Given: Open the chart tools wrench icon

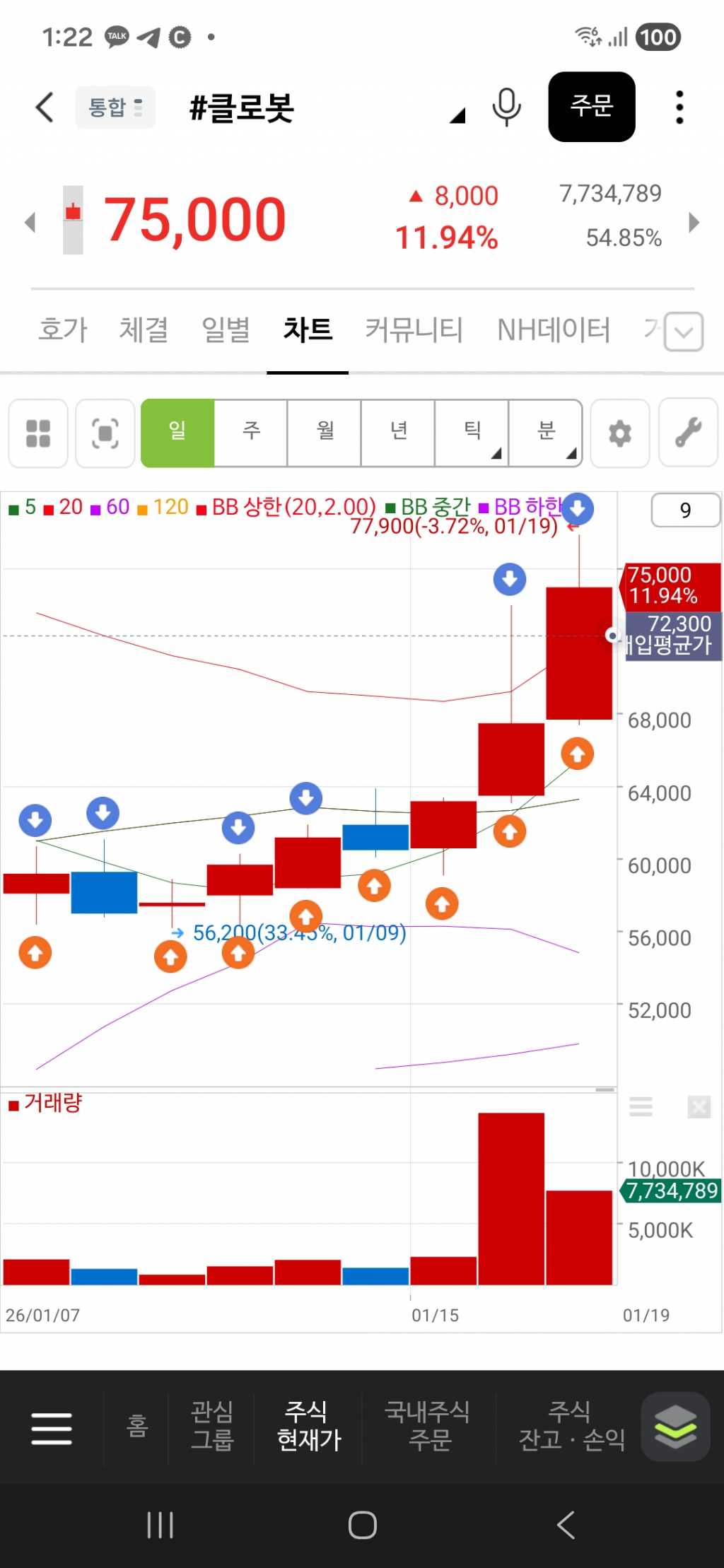Looking at the screenshot, I should point(688,433).
